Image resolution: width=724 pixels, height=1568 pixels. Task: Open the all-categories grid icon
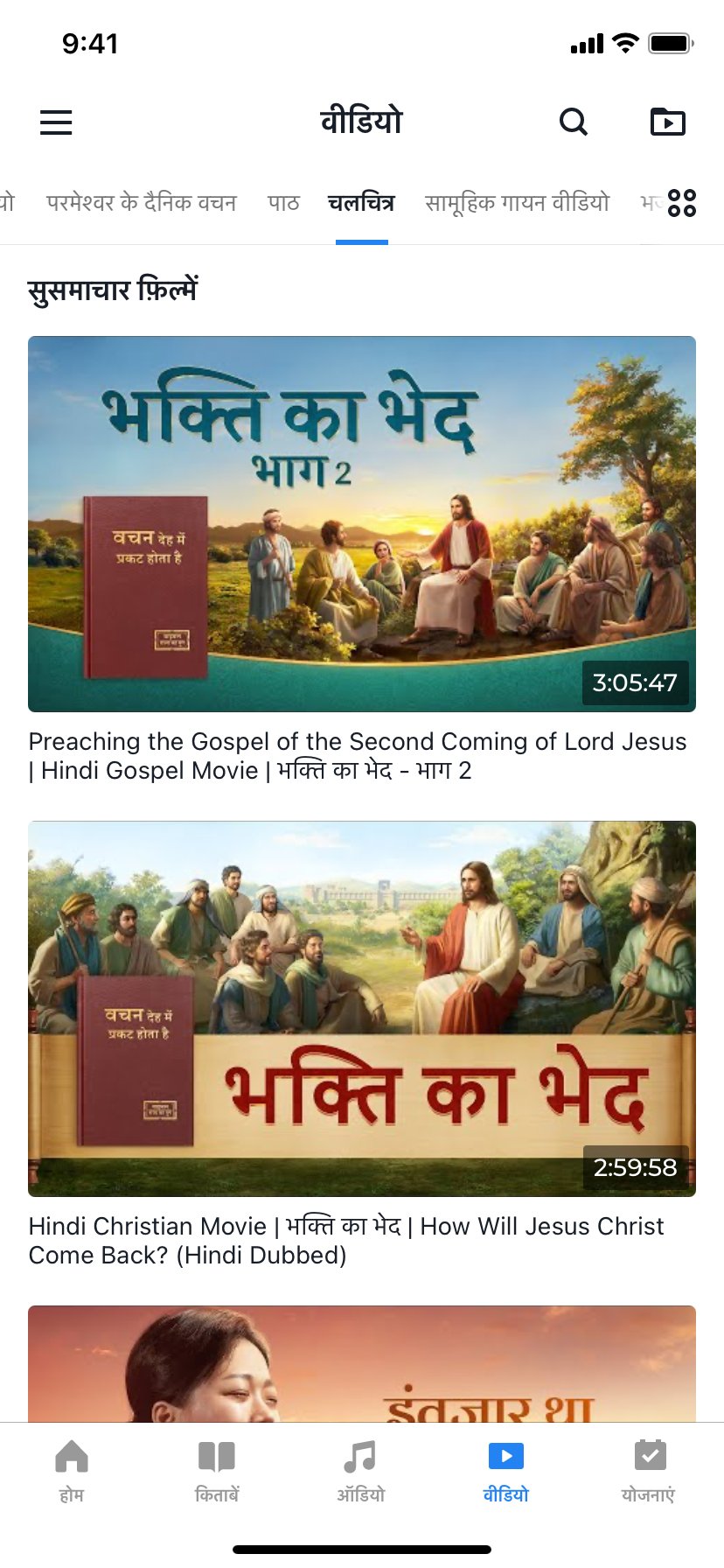point(682,203)
